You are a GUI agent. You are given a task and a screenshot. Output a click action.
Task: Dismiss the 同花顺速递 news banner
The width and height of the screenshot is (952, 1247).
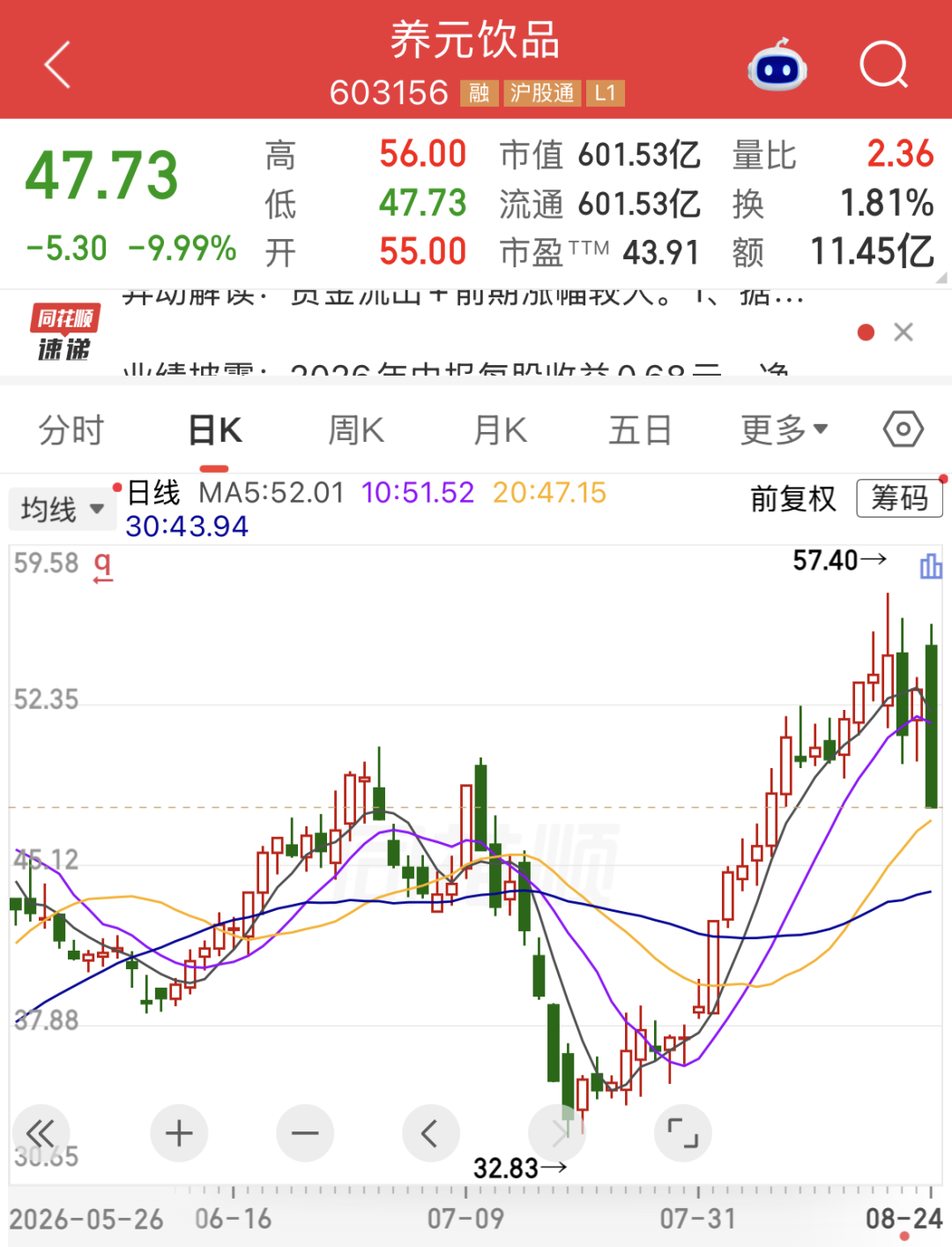click(x=904, y=332)
